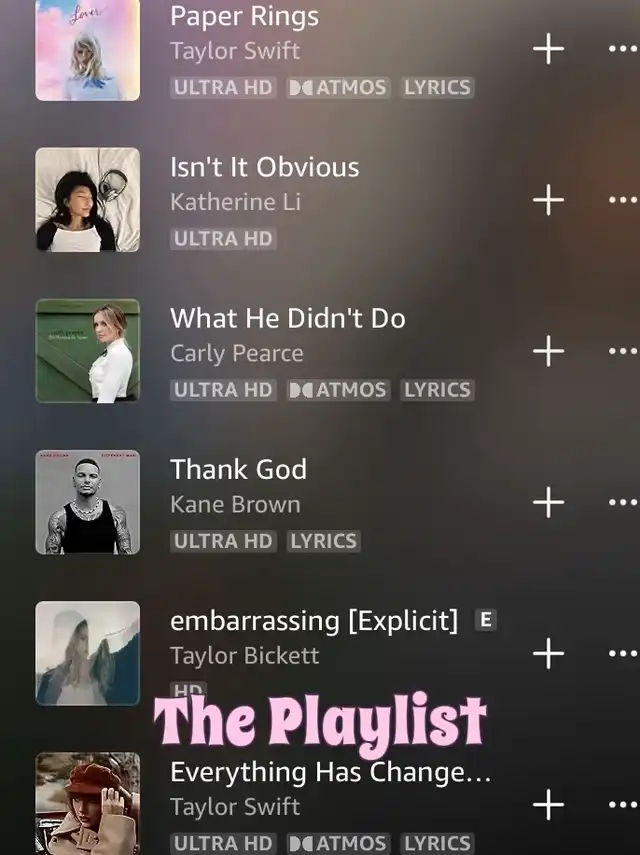640x855 pixels.
Task: Open overflow menu for Isn't It Obvious
Action: pyautogui.click(x=623, y=200)
